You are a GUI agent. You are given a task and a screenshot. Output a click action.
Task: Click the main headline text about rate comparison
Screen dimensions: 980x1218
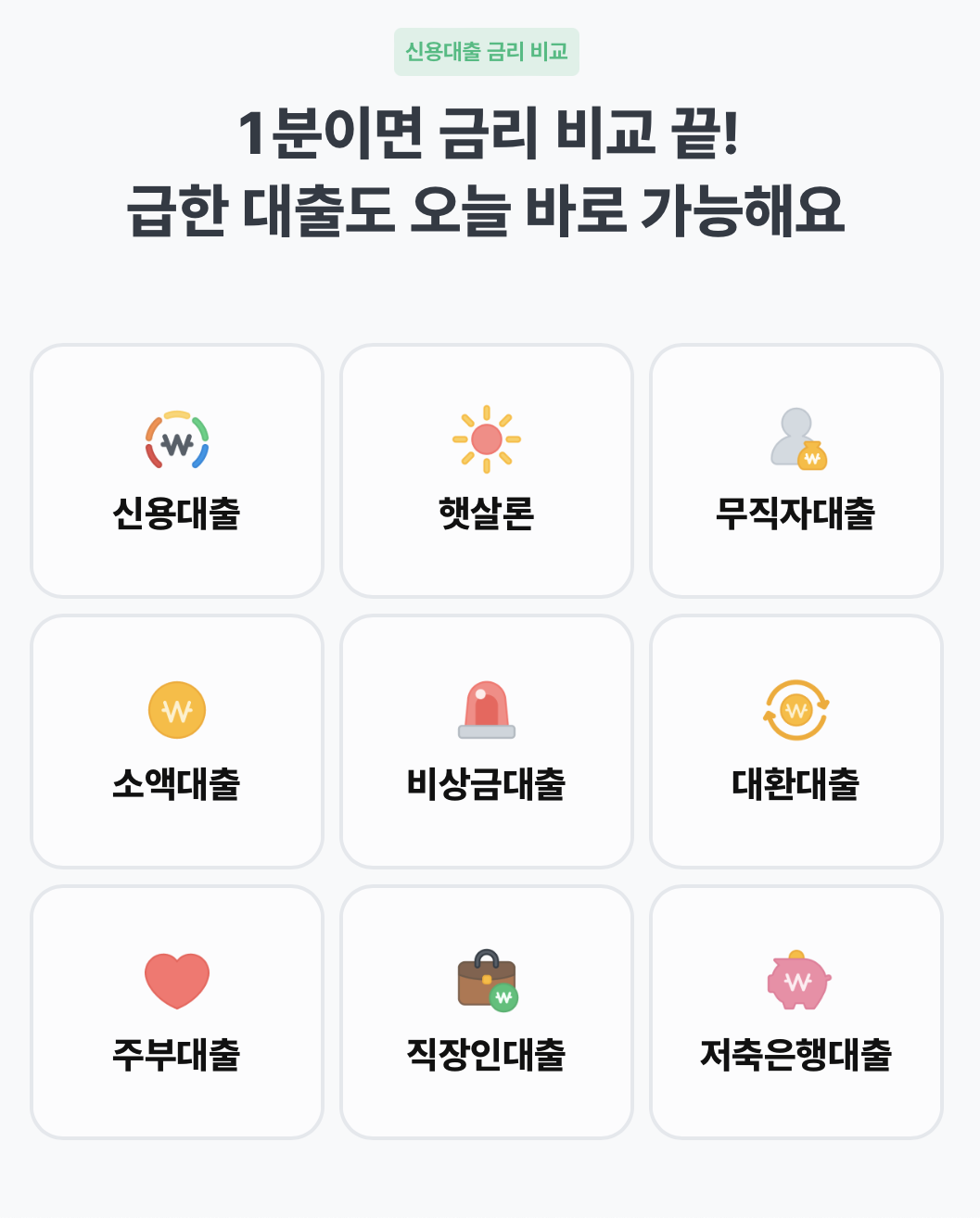point(490,171)
